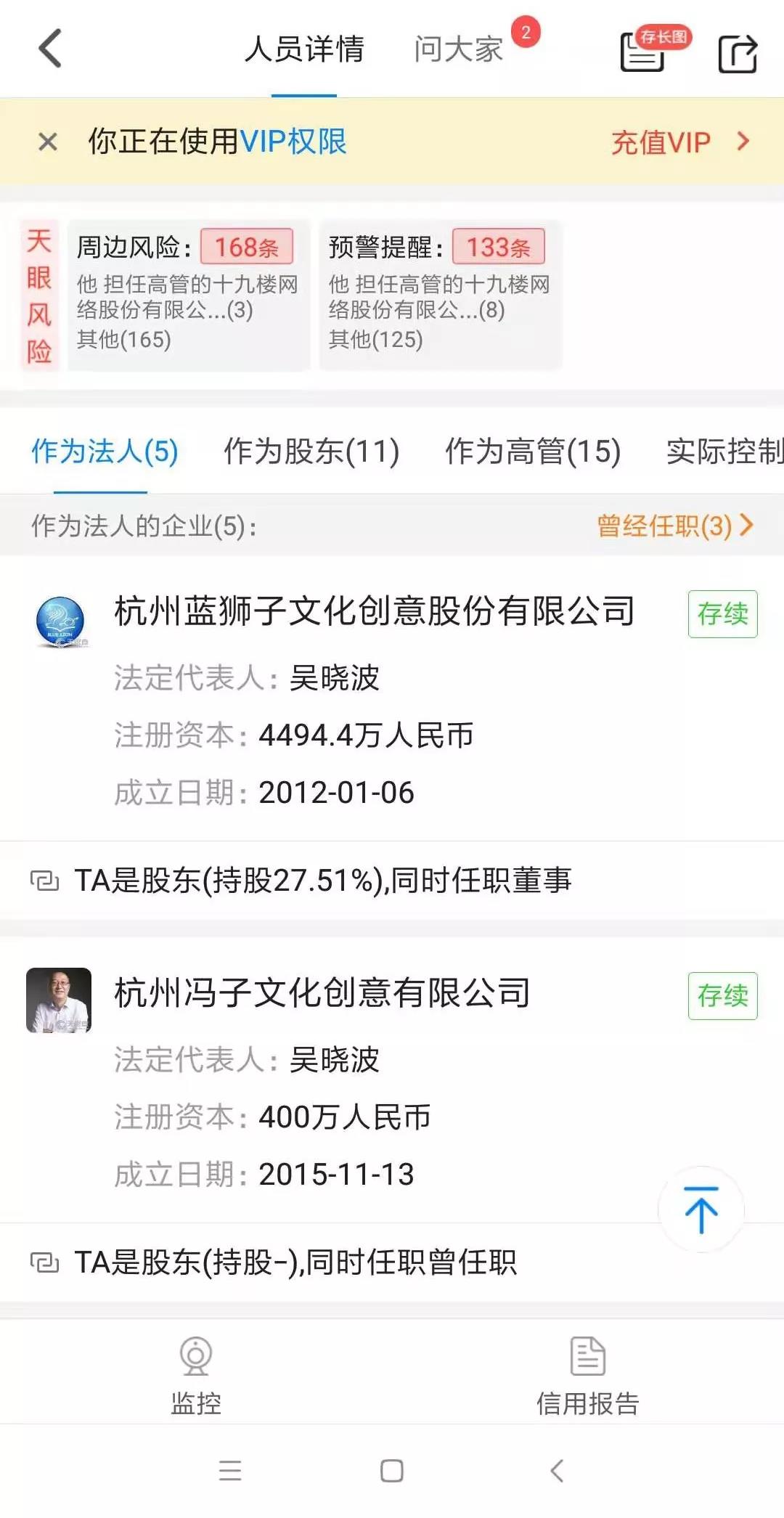784x1518 pixels.
Task: Tap the system home button
Action: tap(392, 1471)
